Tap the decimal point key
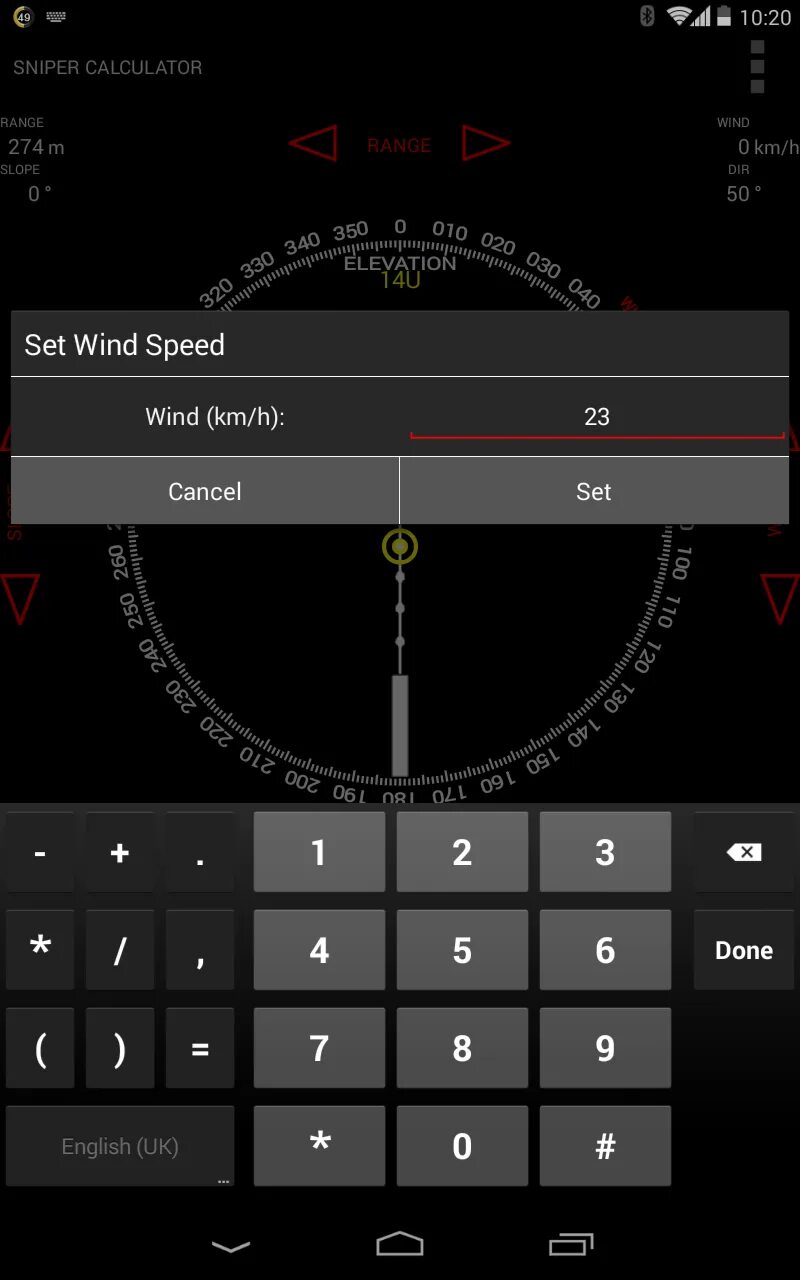800x1280 pixels. 200,852
